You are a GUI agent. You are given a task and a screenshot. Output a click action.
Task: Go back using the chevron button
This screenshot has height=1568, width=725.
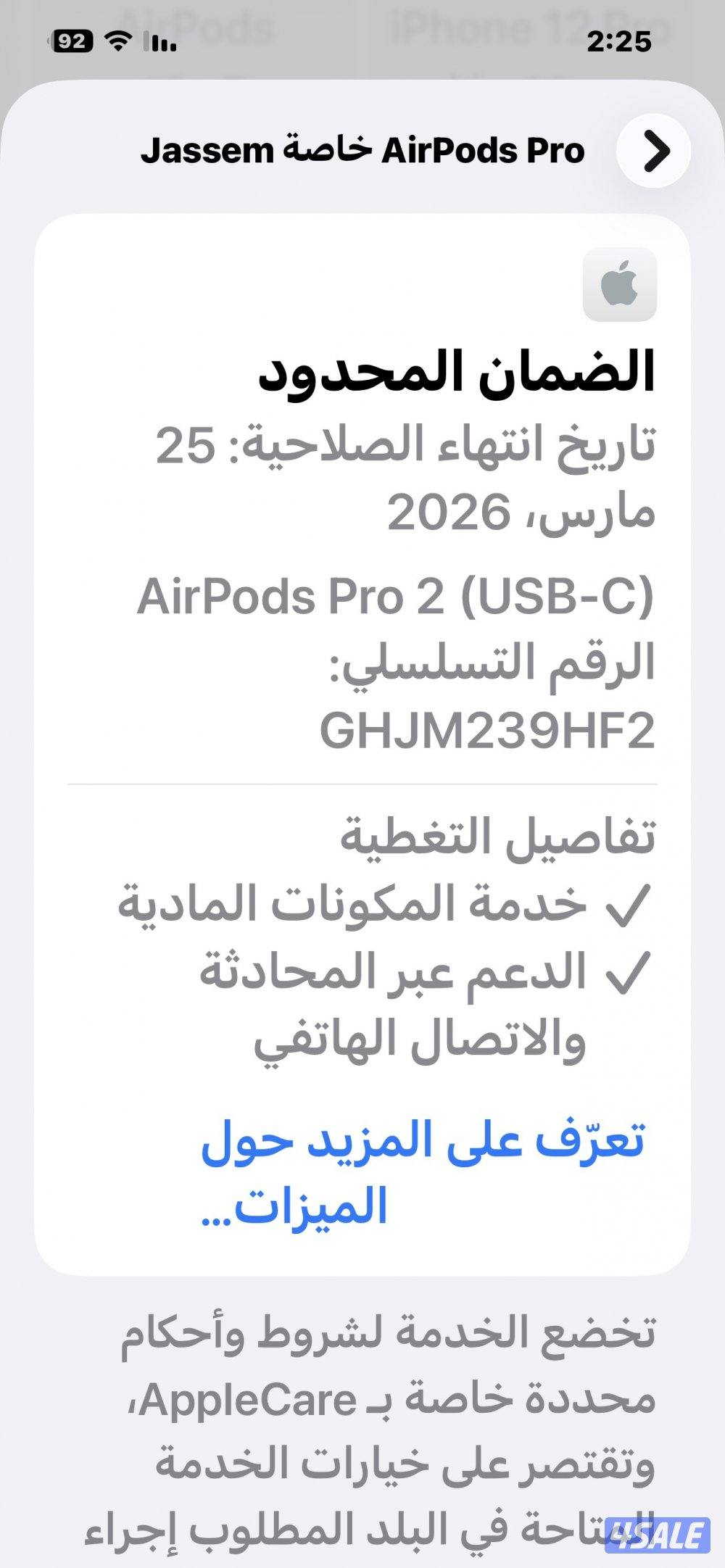click(x=654, y=151)
